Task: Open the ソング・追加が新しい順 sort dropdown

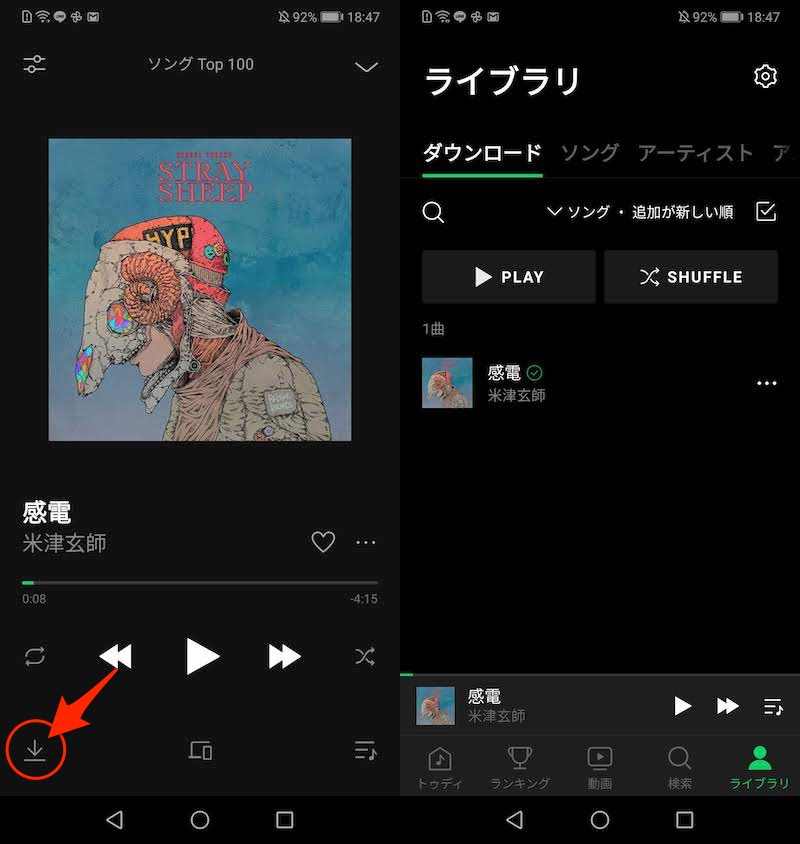Action: pos(640,212)
